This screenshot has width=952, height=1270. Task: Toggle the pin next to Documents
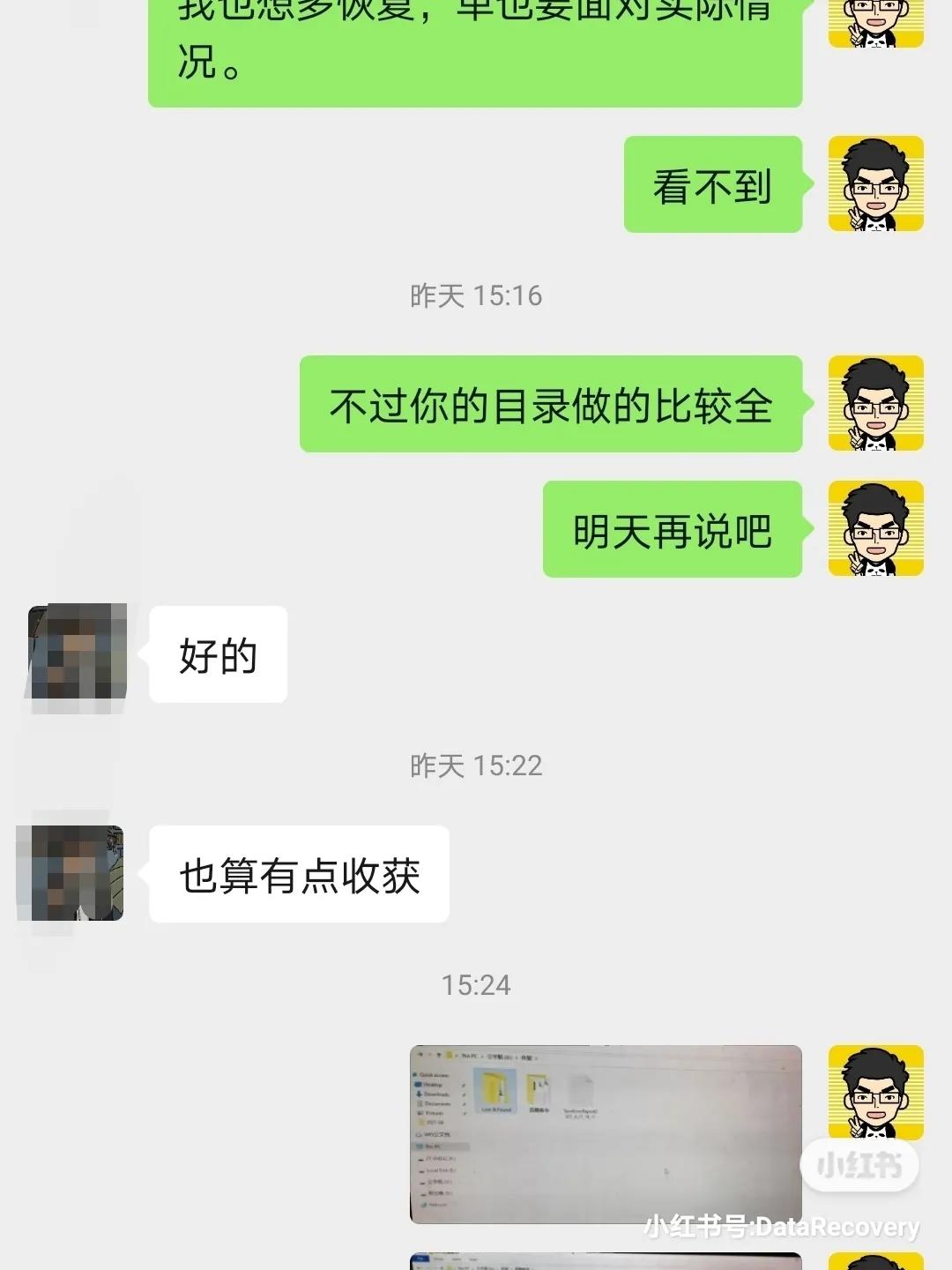pyautogui.click(x=463, y=1104)
